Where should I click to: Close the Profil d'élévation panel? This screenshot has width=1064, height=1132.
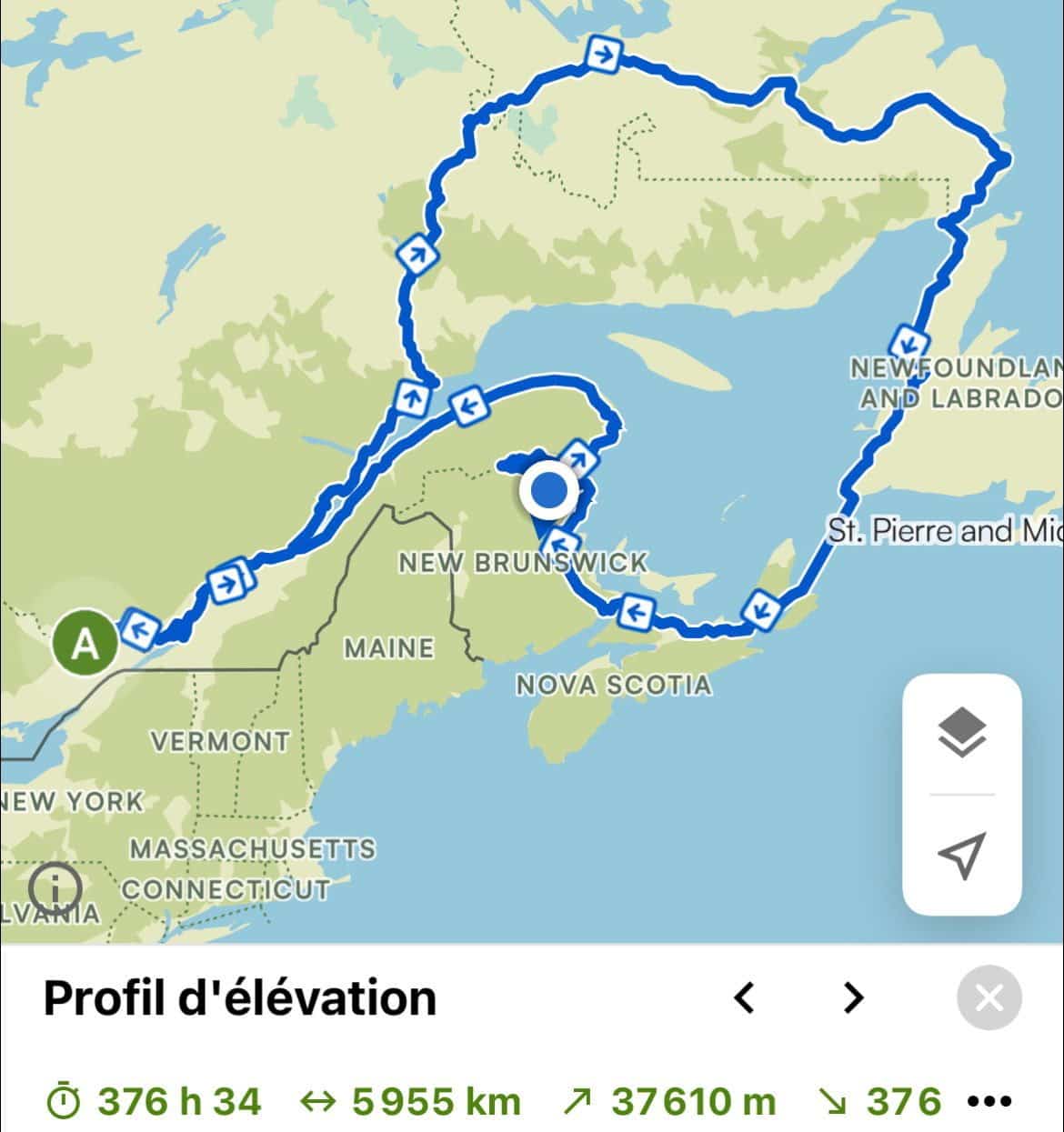989,998
